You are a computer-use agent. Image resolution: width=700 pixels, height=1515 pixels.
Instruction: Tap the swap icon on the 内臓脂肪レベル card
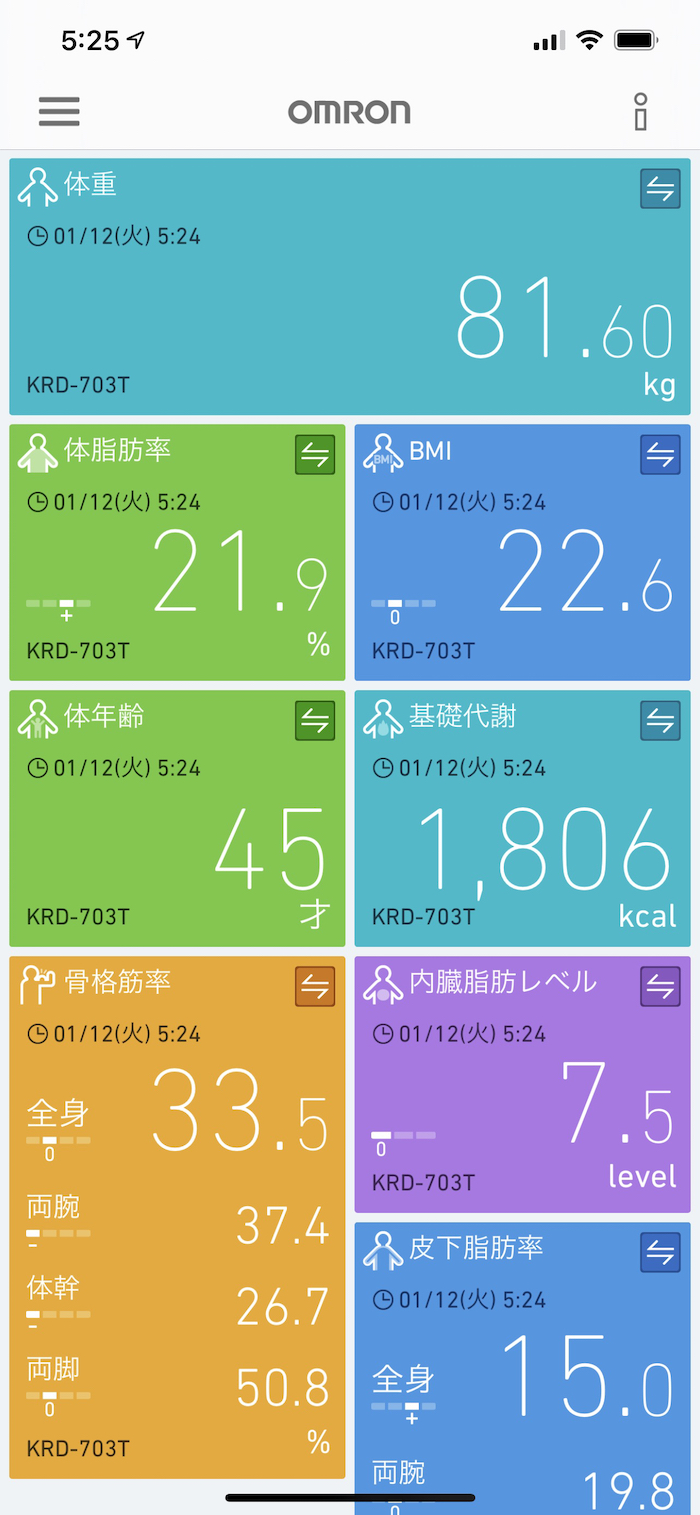pyautogui.click(x=660, y=987)
